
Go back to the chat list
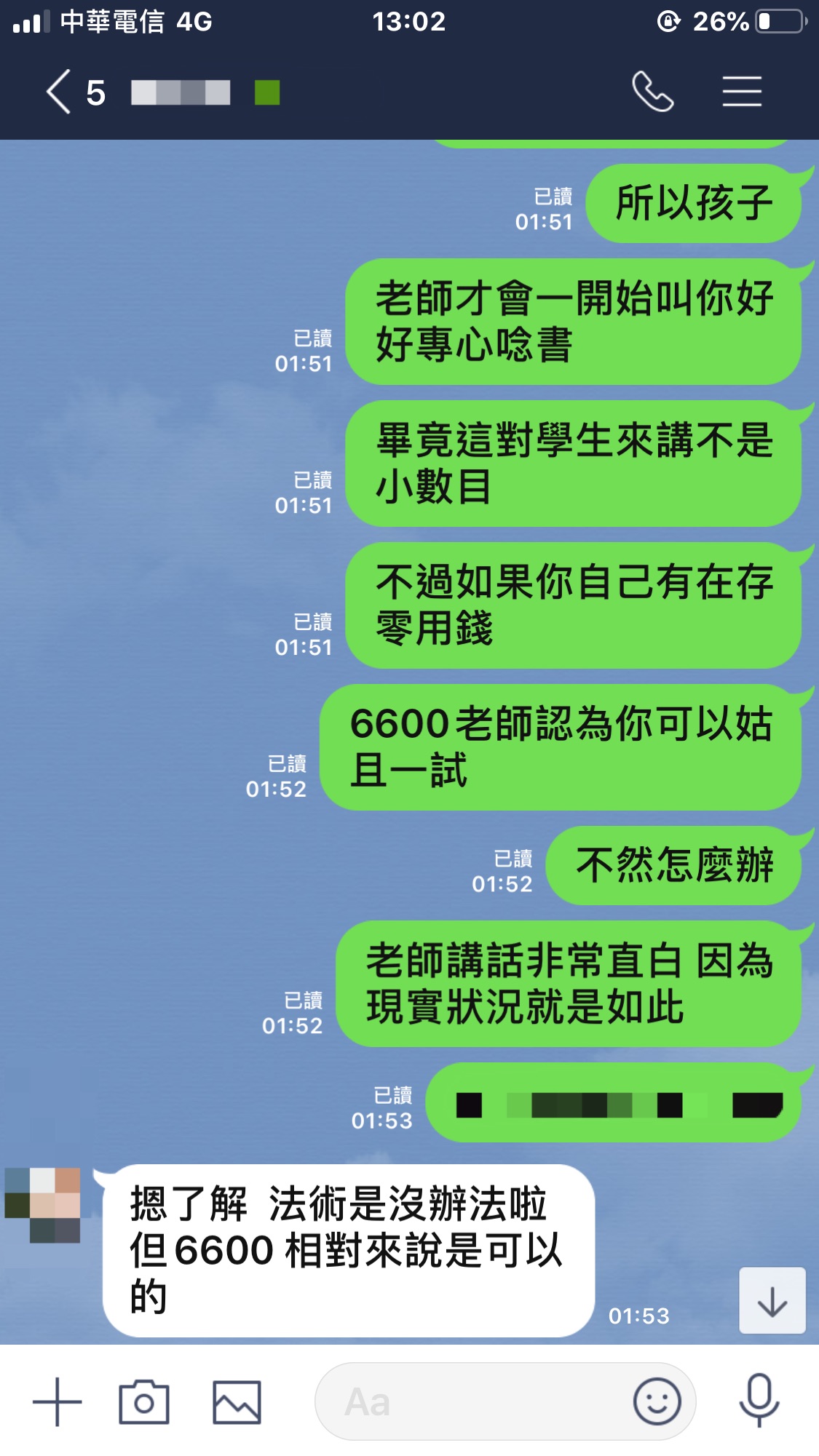pyautogui.click(x=60, y=92)
